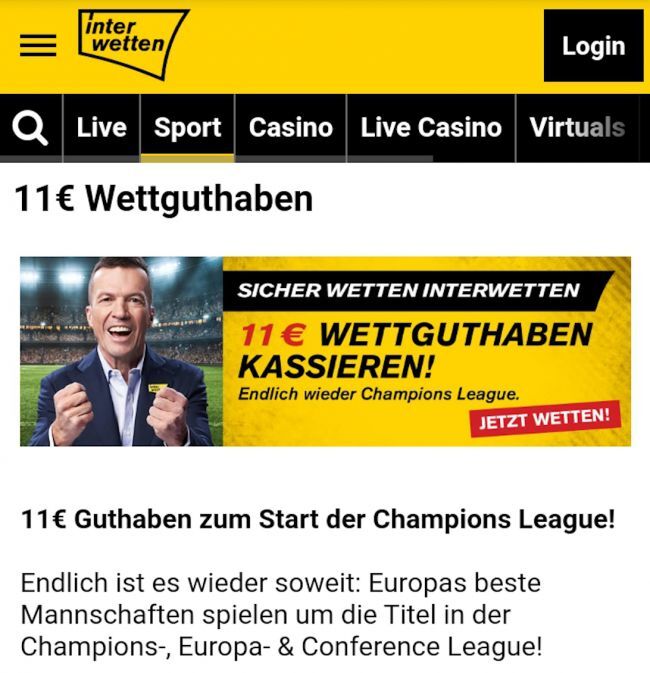
Task: Tap the Login button
Action: (593, 46)
